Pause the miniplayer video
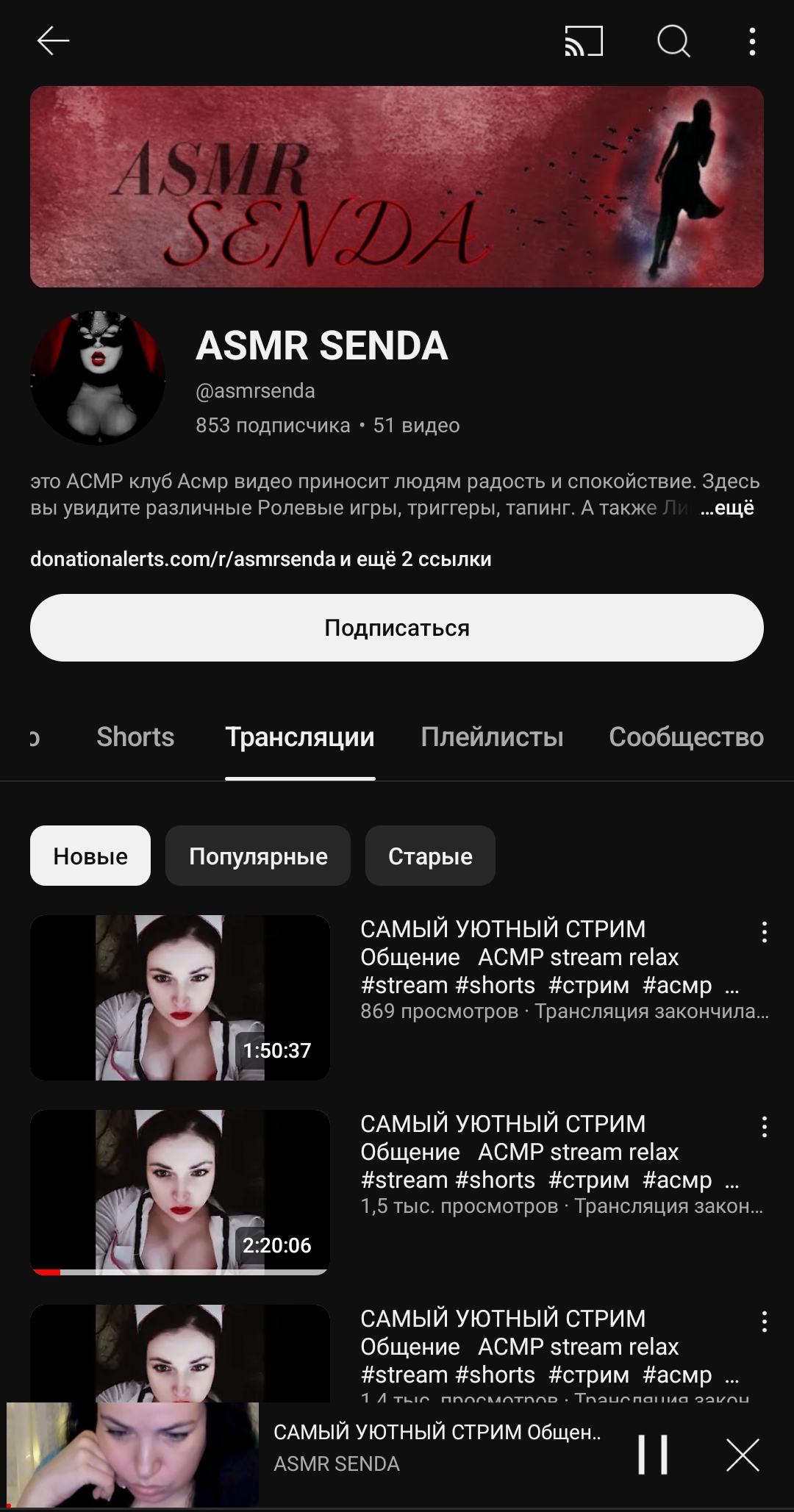The image size is (794, 1512). pos(653,1455)
